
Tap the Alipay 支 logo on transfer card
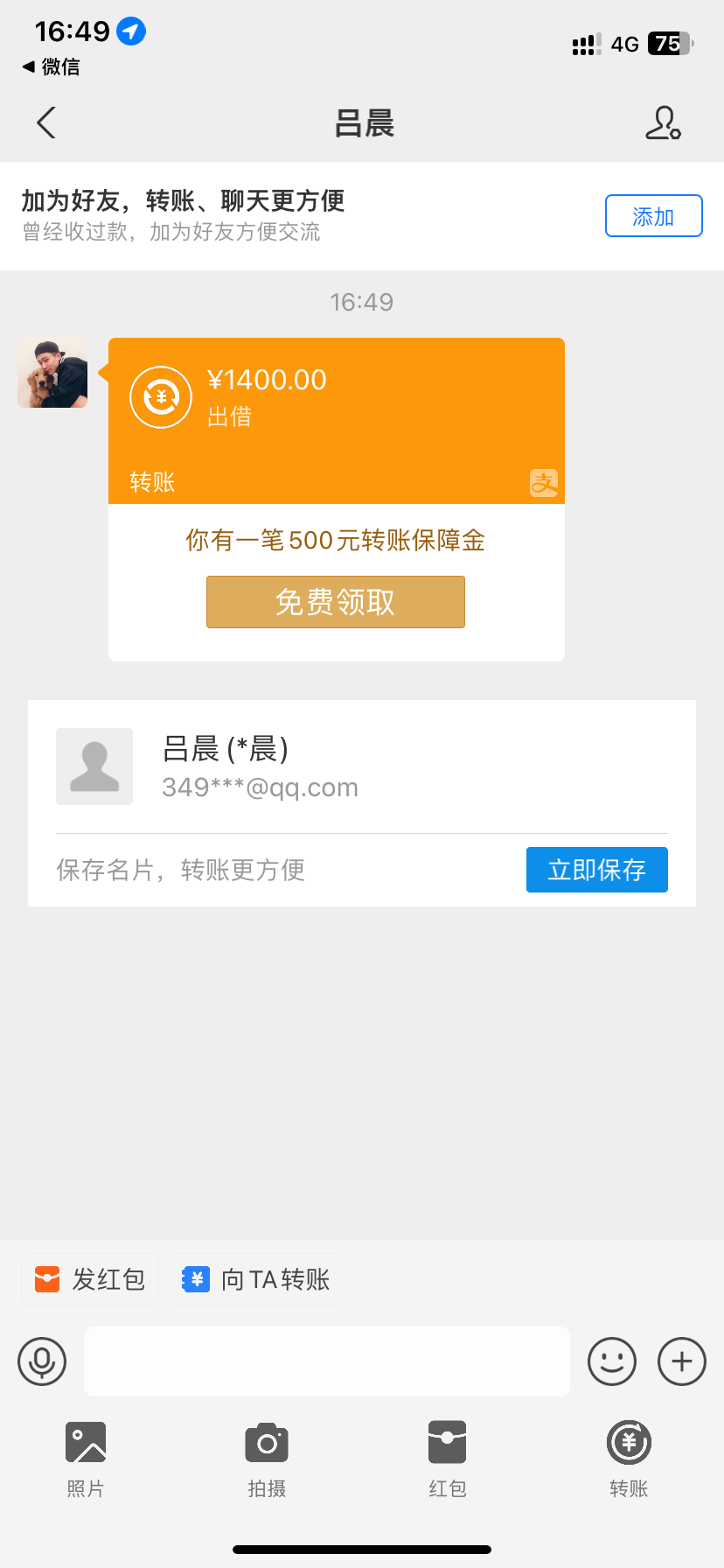click(x=543, y=482)
